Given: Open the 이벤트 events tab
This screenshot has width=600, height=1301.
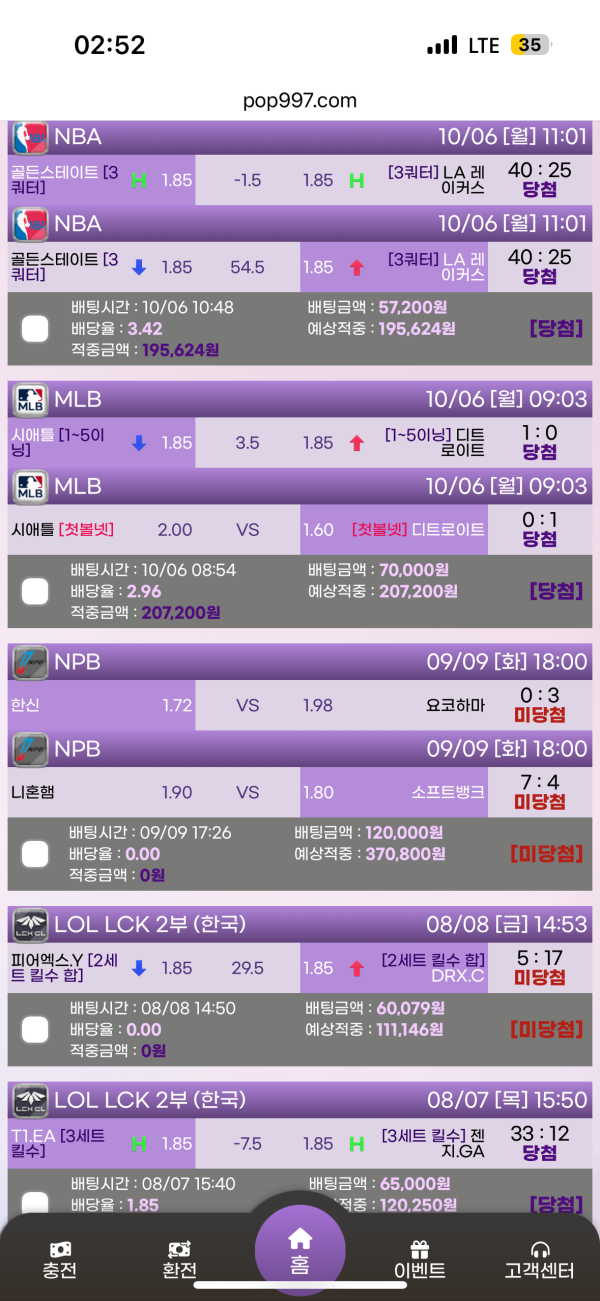Looking at the screenshot, I should click(420, 1260).
